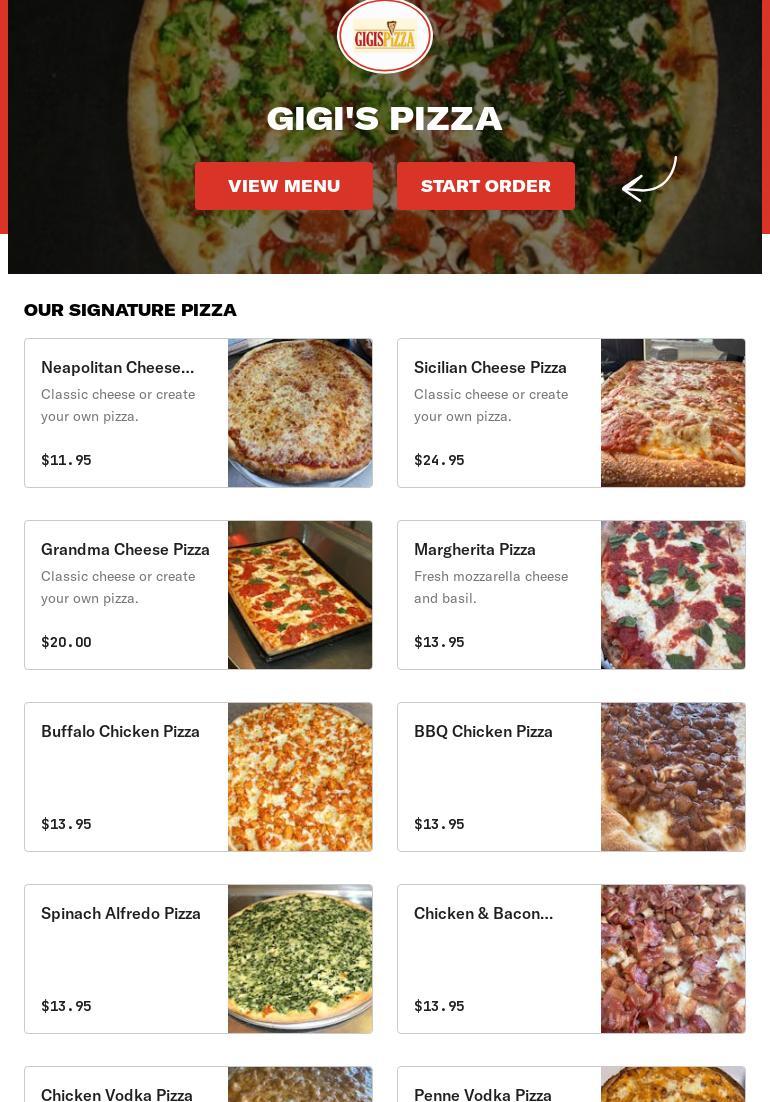Open the Buffalo Chicken Pizza card
This screenshot has height=1102, width=770.
[198, 777]
